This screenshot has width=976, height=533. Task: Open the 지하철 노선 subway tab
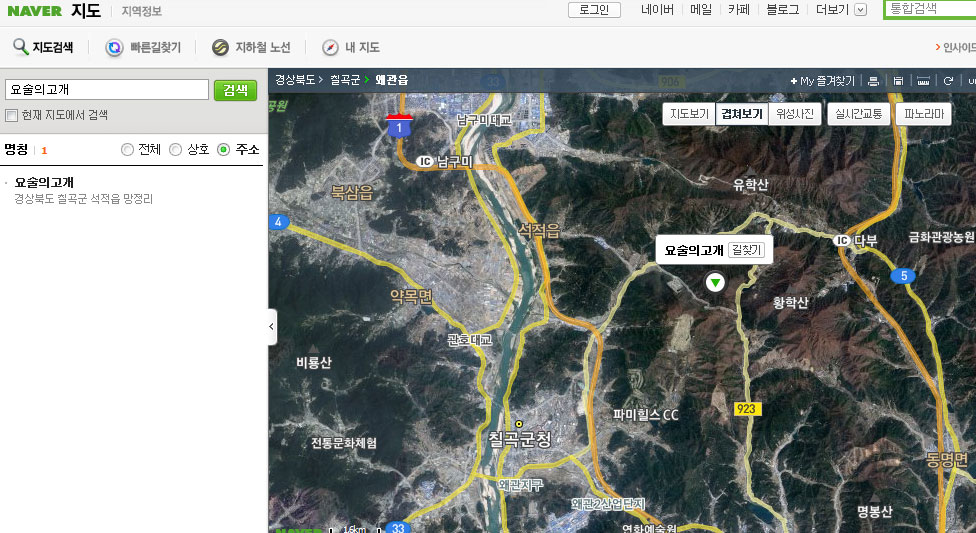click(x=251, y=47)
